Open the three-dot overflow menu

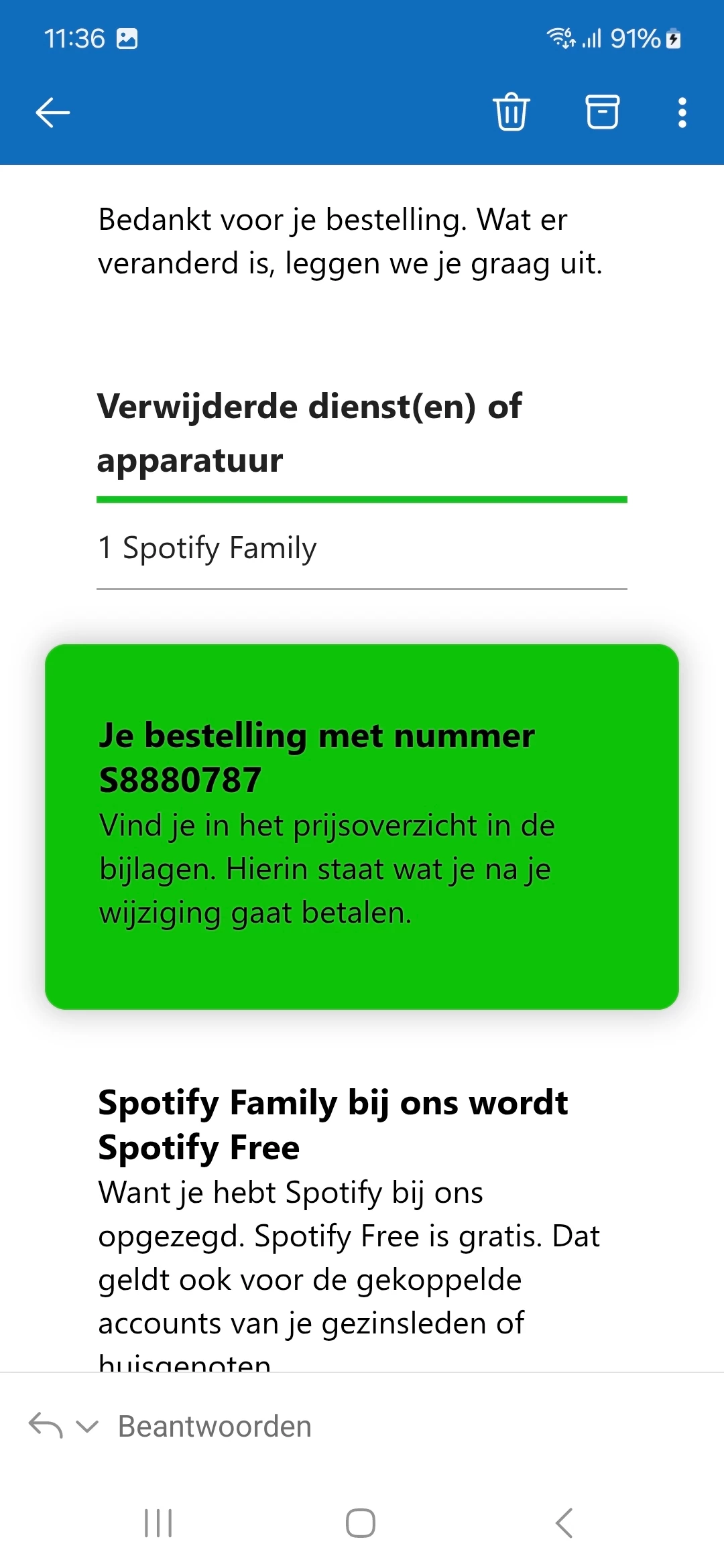tap(682, 112)
